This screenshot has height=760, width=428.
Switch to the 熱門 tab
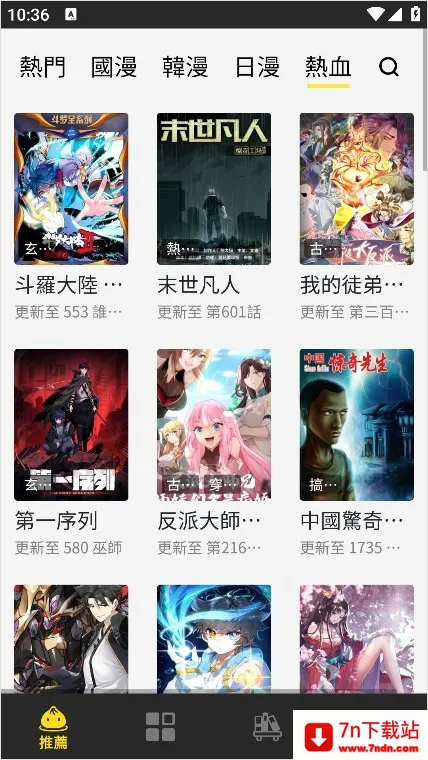[x=43, y=67]
